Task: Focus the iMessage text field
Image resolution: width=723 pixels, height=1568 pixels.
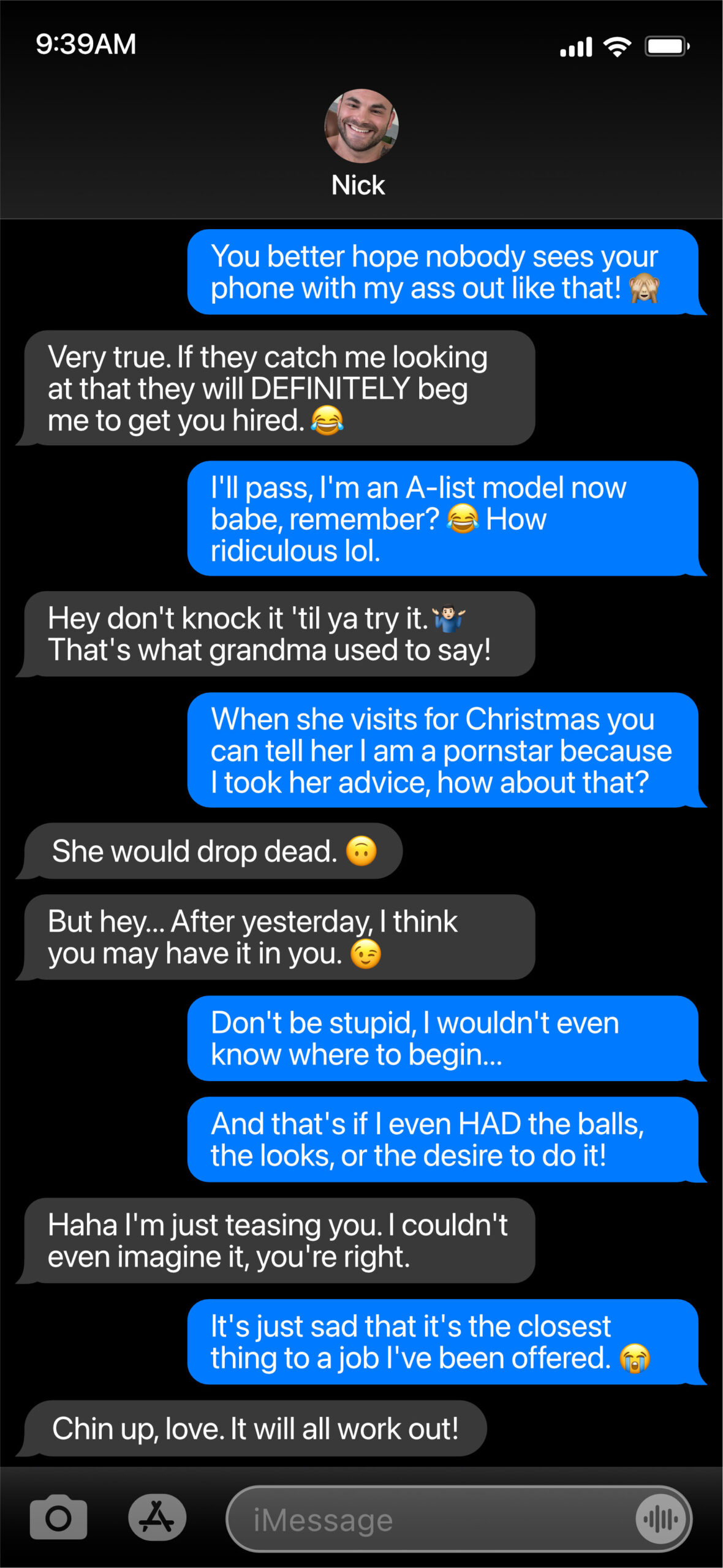Action: 429,1520
